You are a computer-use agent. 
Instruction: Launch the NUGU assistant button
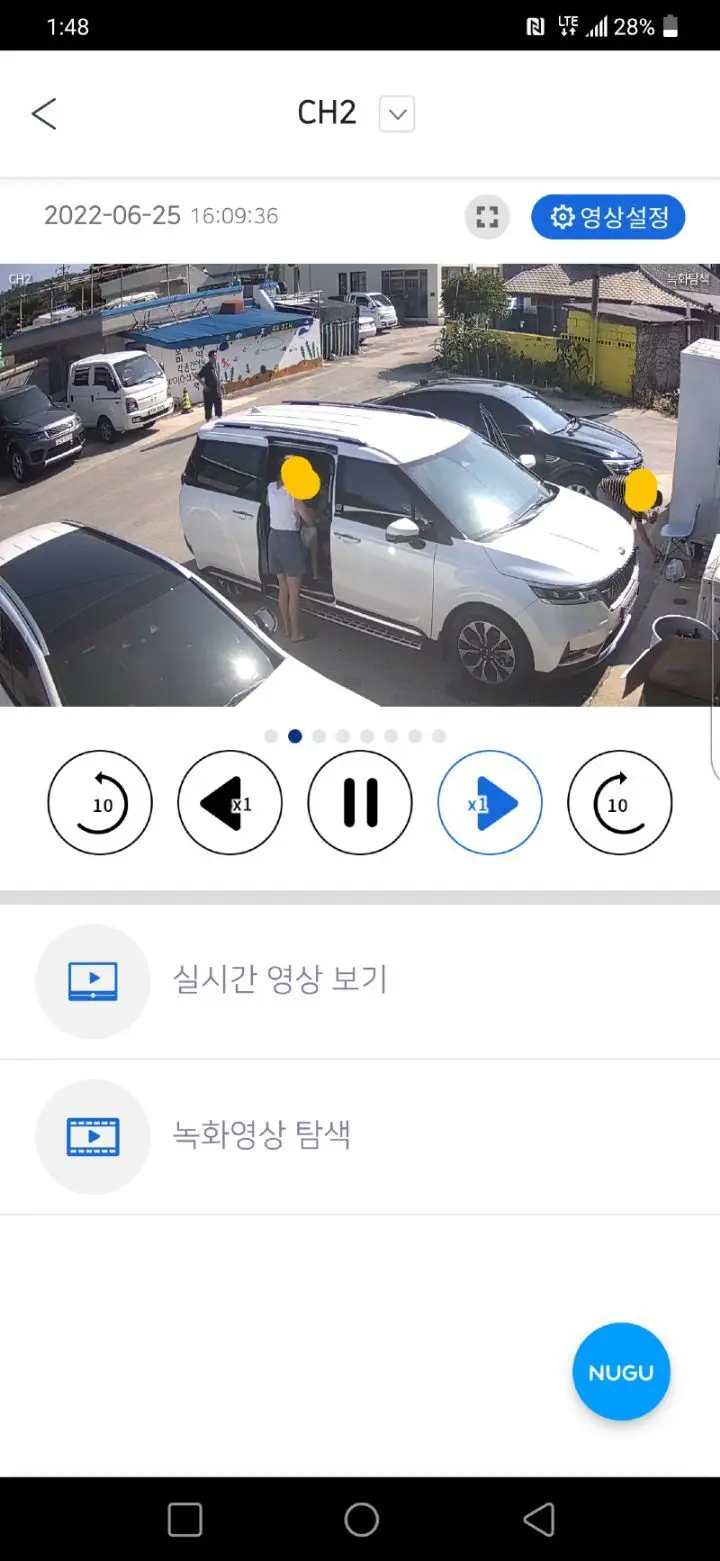621,1372
